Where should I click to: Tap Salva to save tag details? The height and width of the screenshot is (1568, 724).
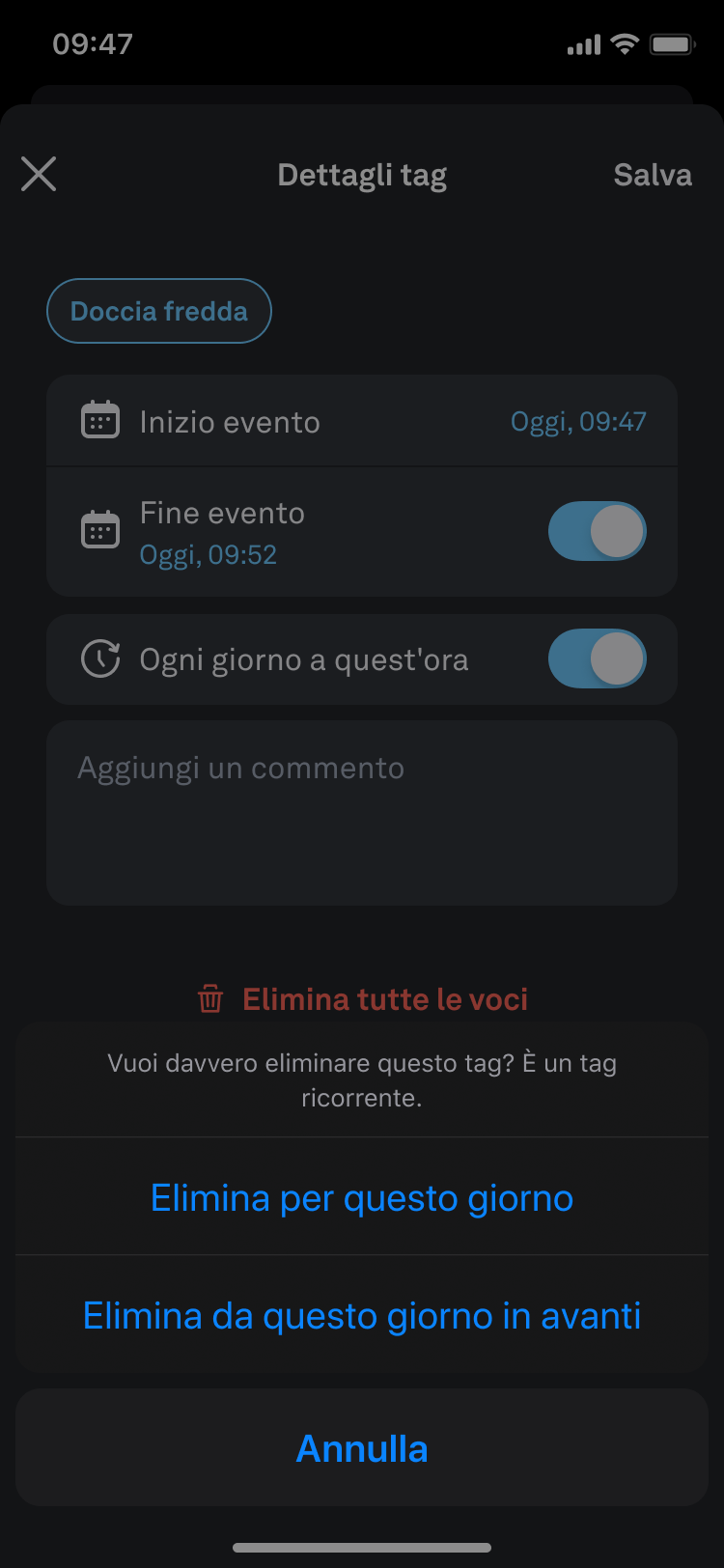[653, 175]
